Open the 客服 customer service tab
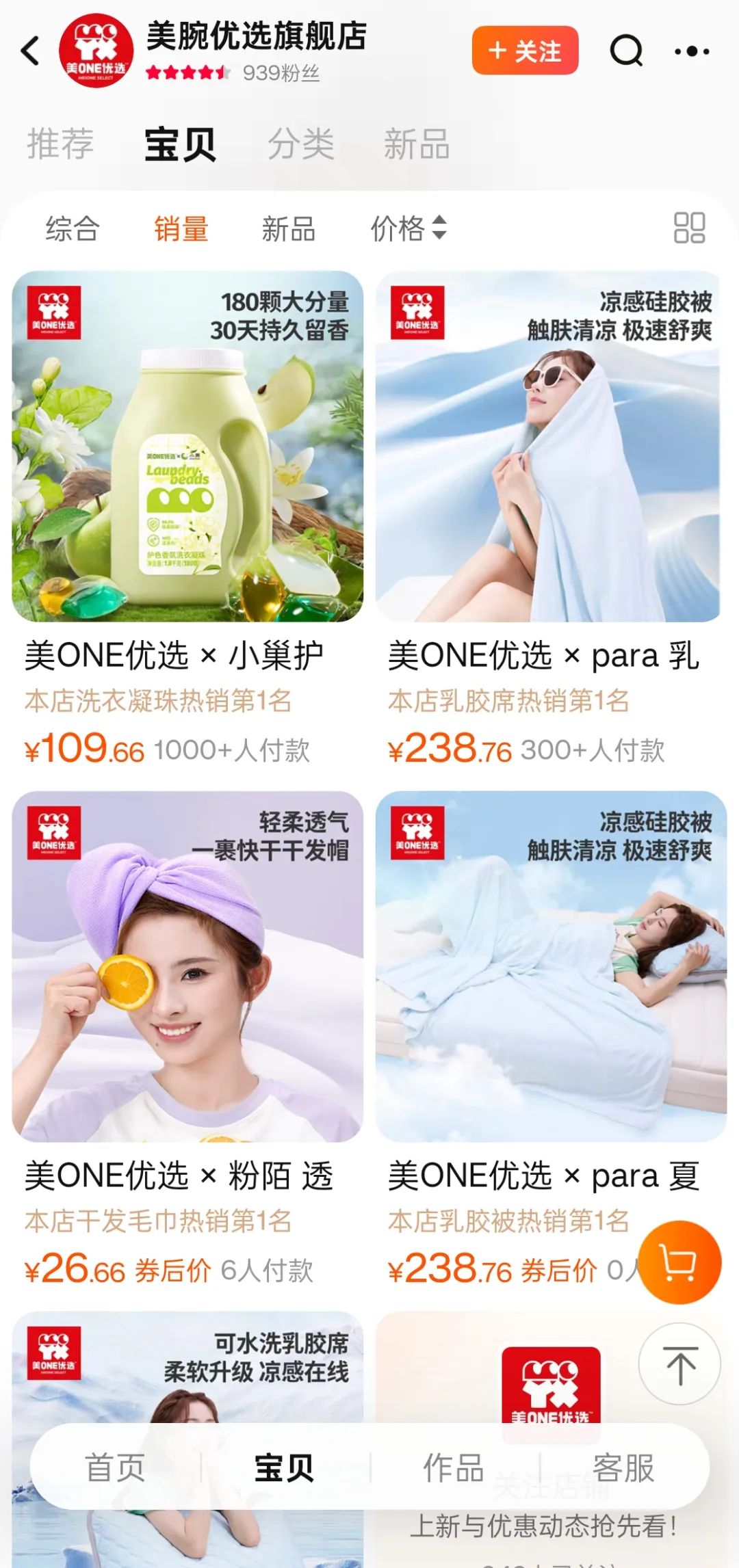The image size is (739, 1568). coord(623,1467)
